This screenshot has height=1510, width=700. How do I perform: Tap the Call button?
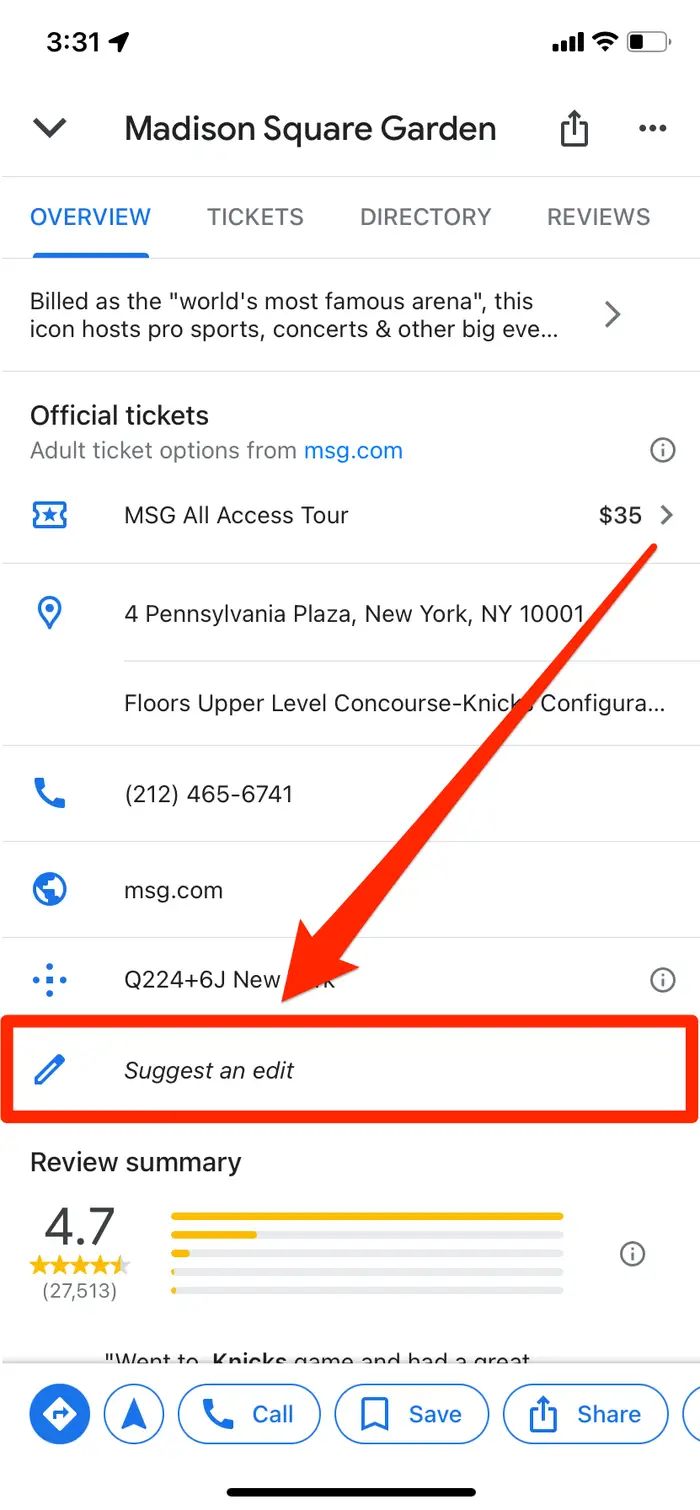pos(249,1414)
